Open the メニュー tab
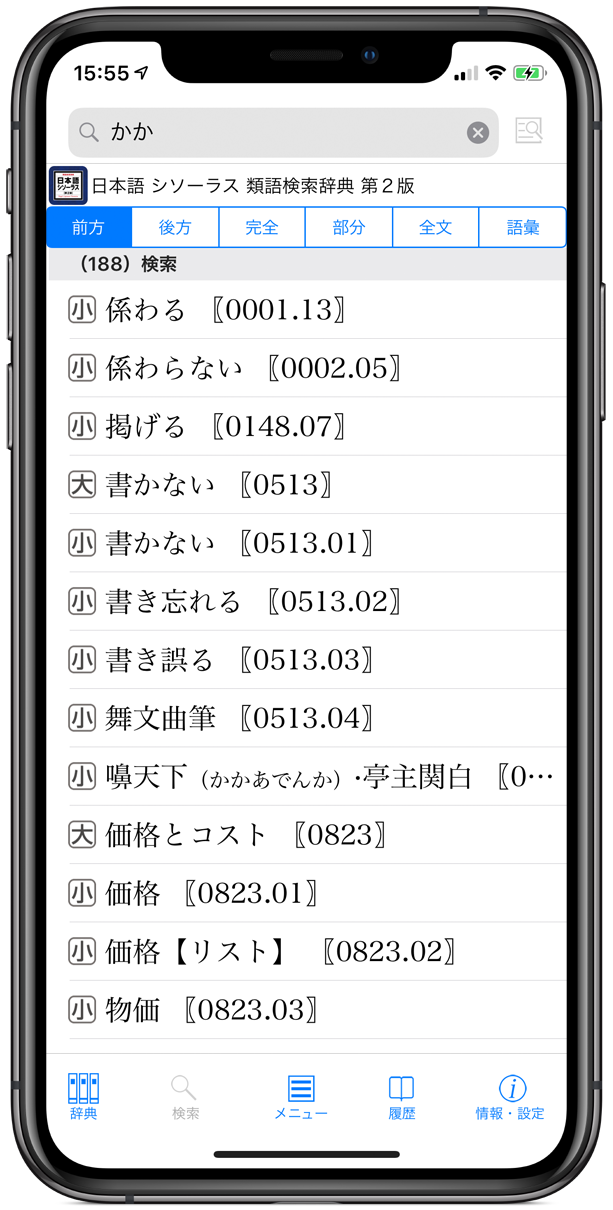Viewport: 613px width, 1210px height. (x=301, y=1096)
